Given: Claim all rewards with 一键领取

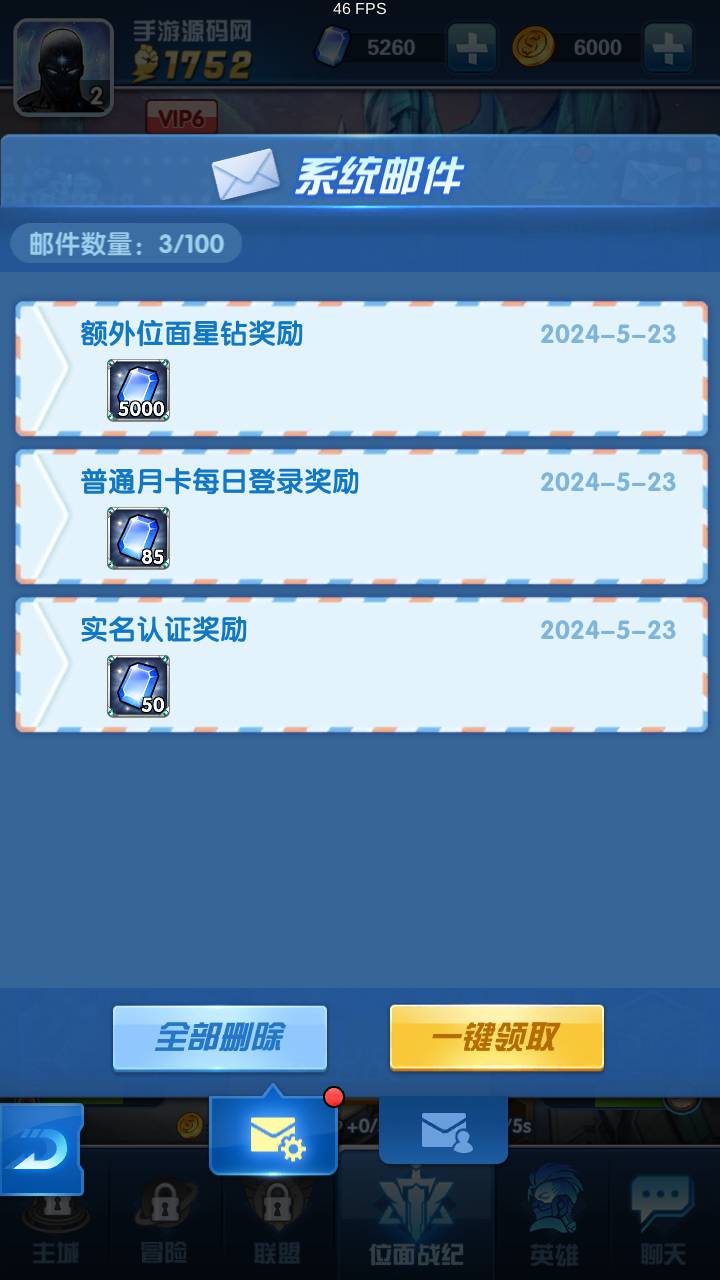Looking at the screenshot, I should [x=497, y=1038].
